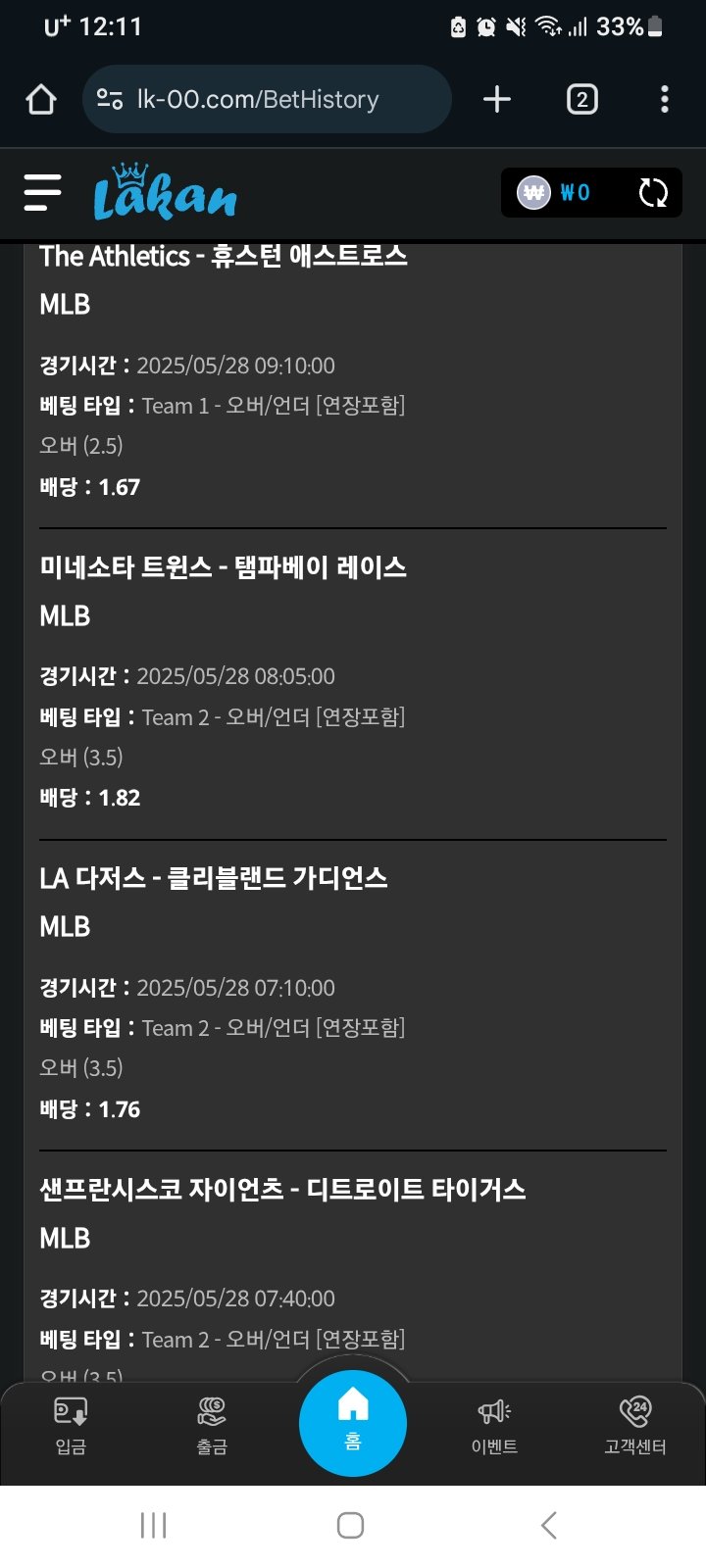Go to the 홈 home button
706x1568 pixels.
pos(353,1422)
